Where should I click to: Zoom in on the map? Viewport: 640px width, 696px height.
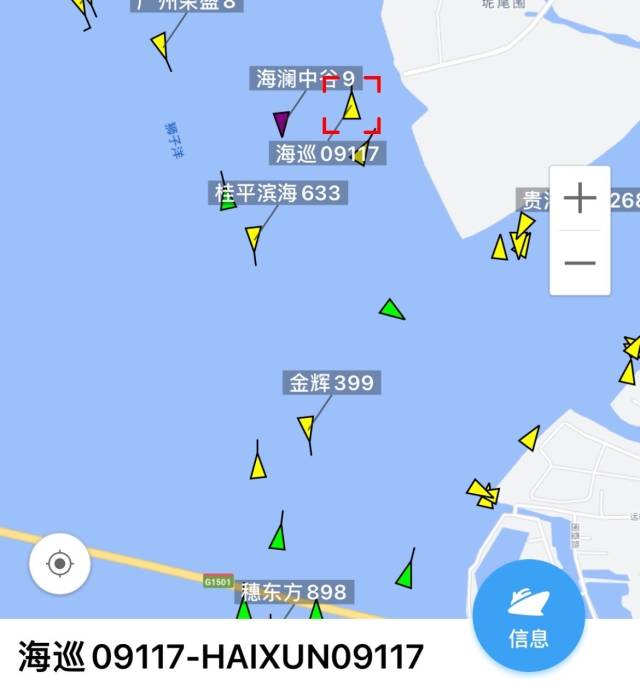(x=580, y=199)
